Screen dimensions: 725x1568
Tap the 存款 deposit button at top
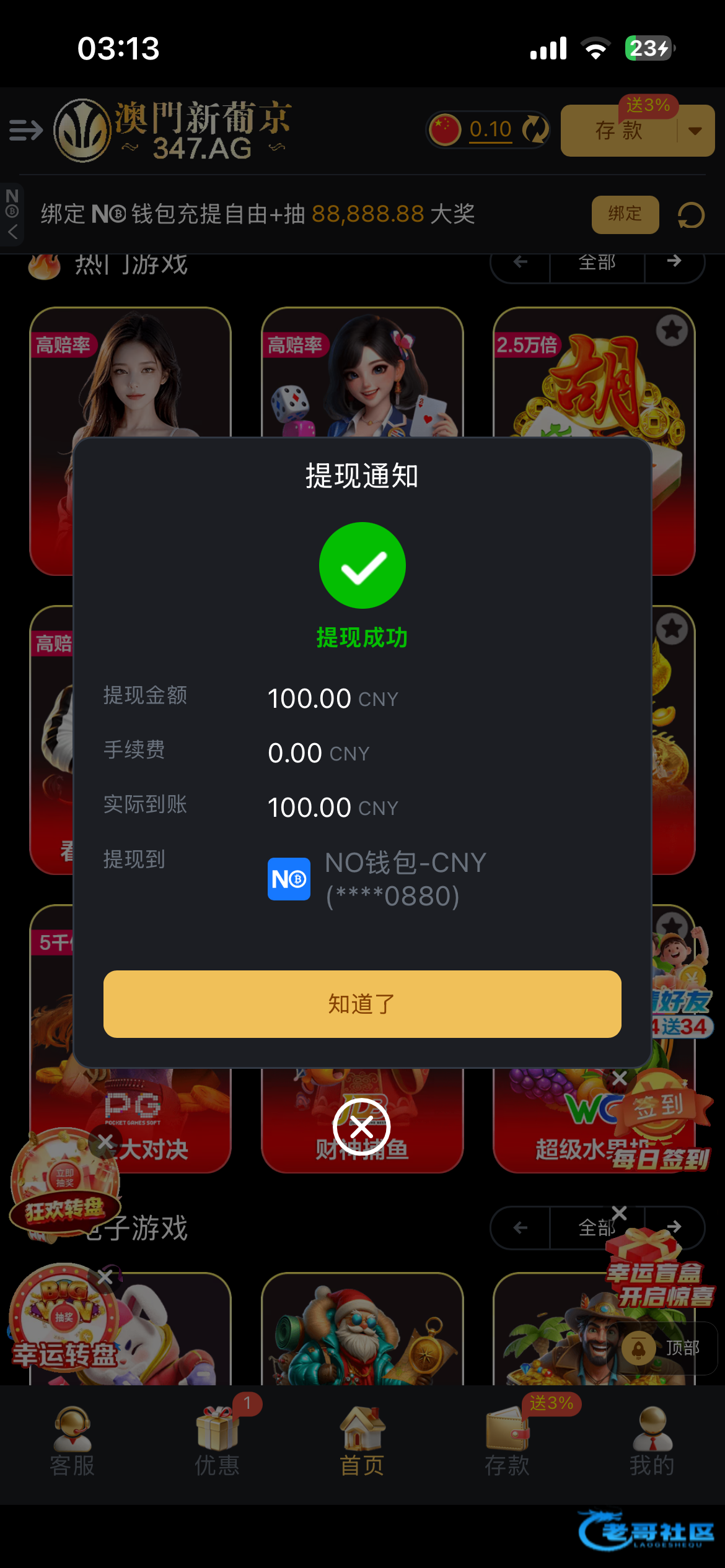pyautogui.click(x=618, y=131)
